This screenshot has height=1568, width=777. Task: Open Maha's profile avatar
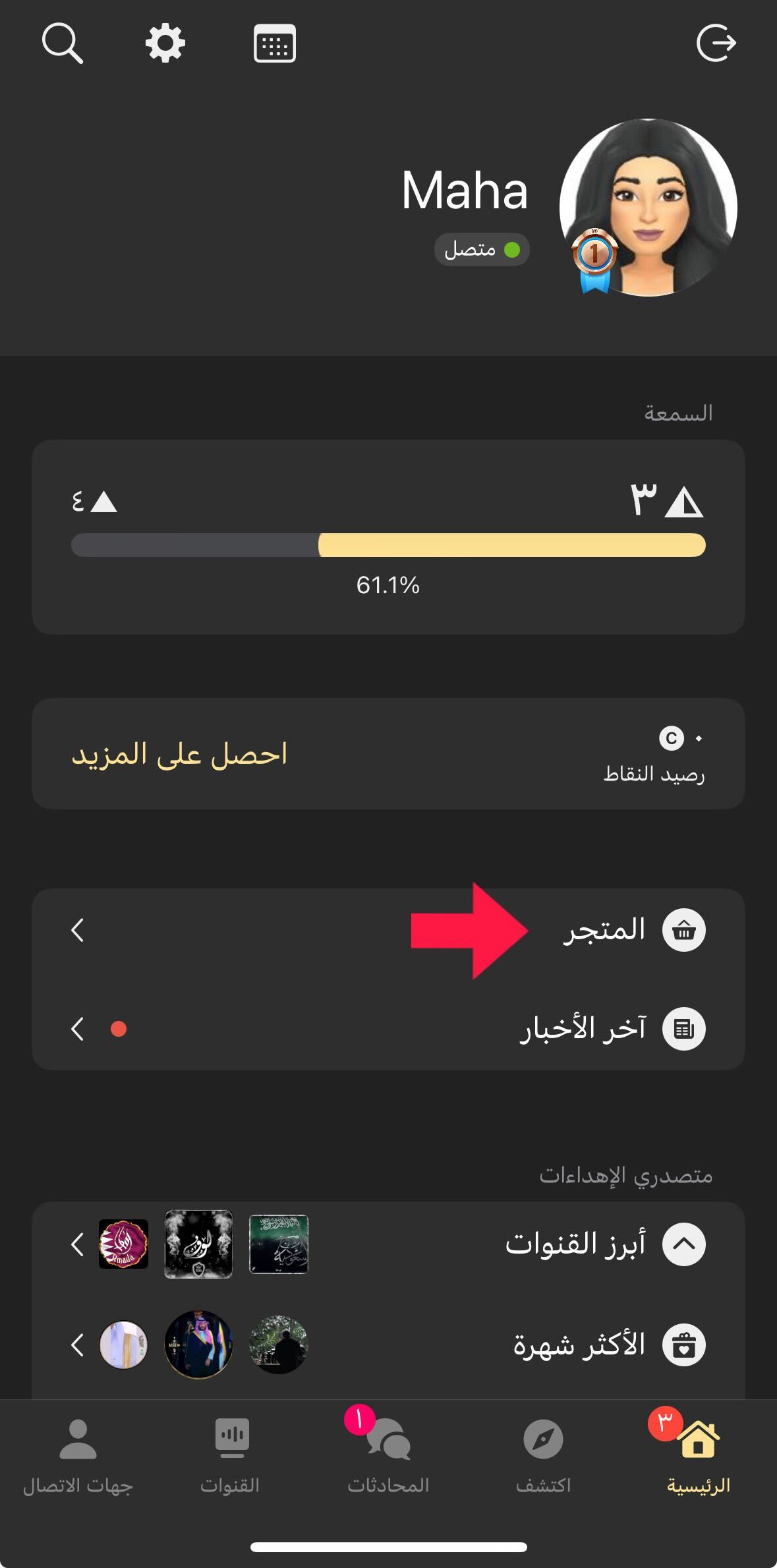click(x=648, y=208)
